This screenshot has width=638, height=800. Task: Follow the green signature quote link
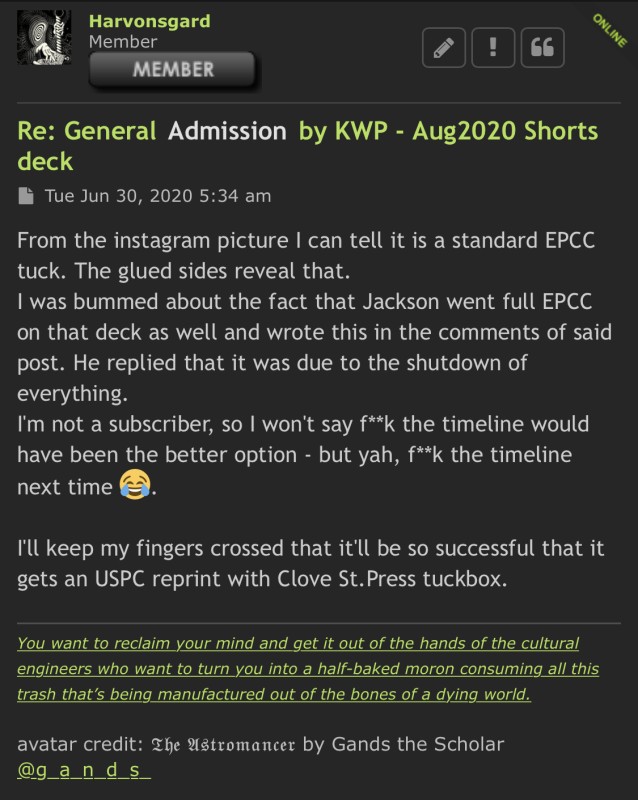[x=298, y=668]
